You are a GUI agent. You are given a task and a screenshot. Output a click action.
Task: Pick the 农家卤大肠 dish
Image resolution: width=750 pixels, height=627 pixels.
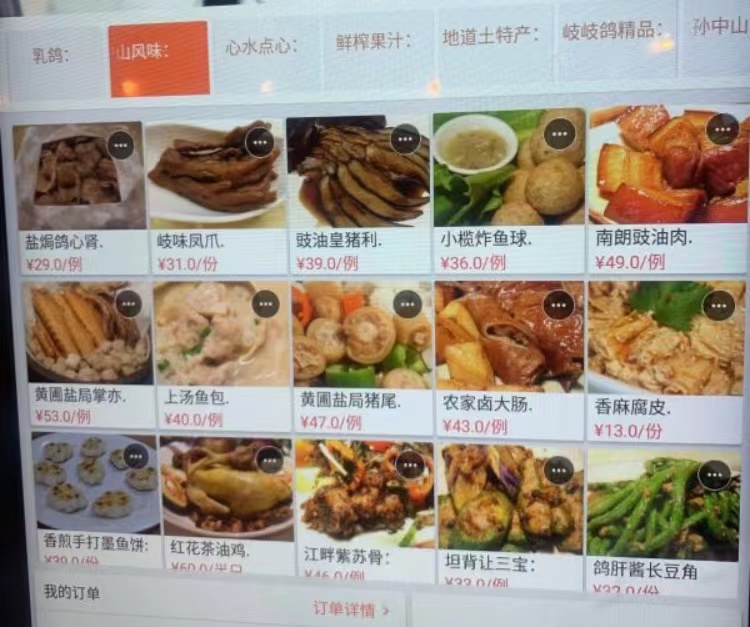click(x=508, y=355)
